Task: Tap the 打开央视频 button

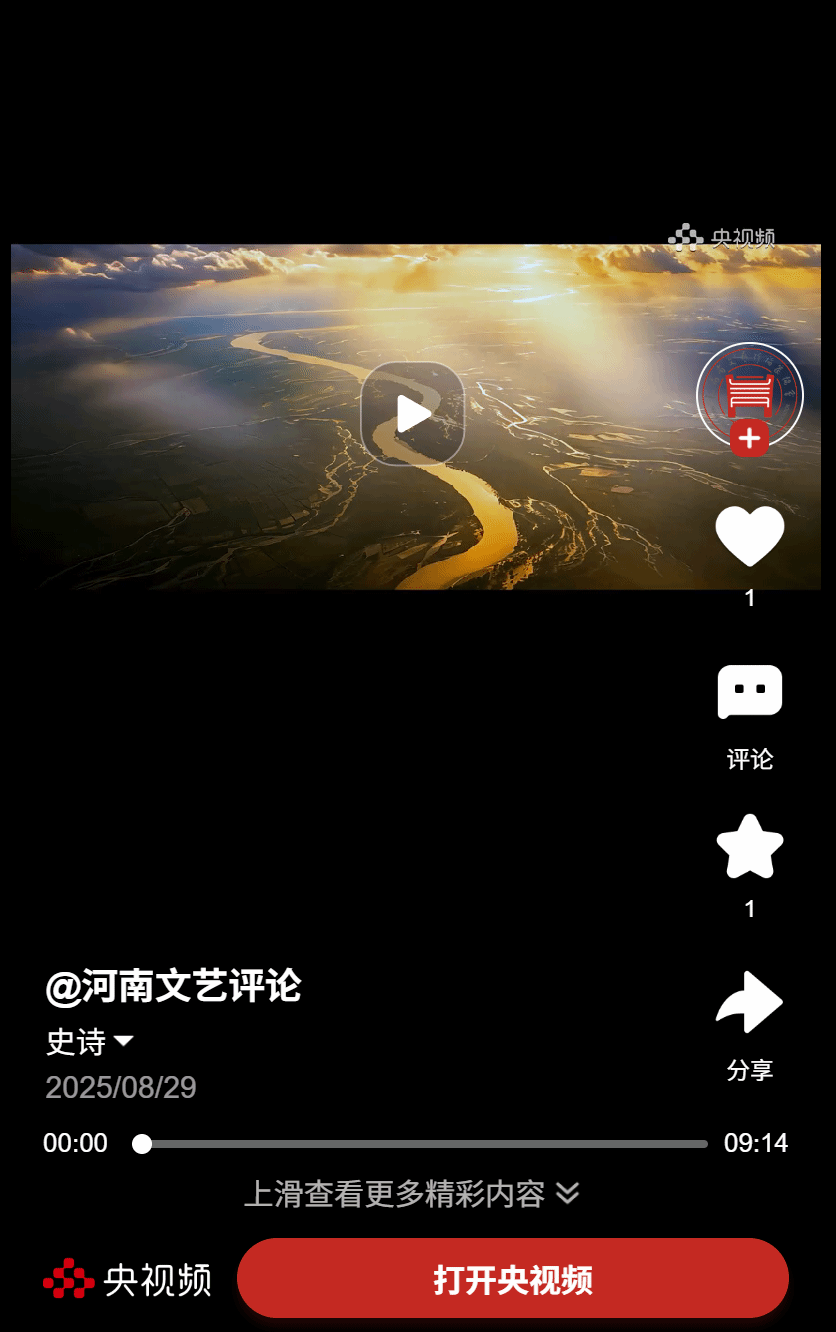Action: (x=512, y=1279)
